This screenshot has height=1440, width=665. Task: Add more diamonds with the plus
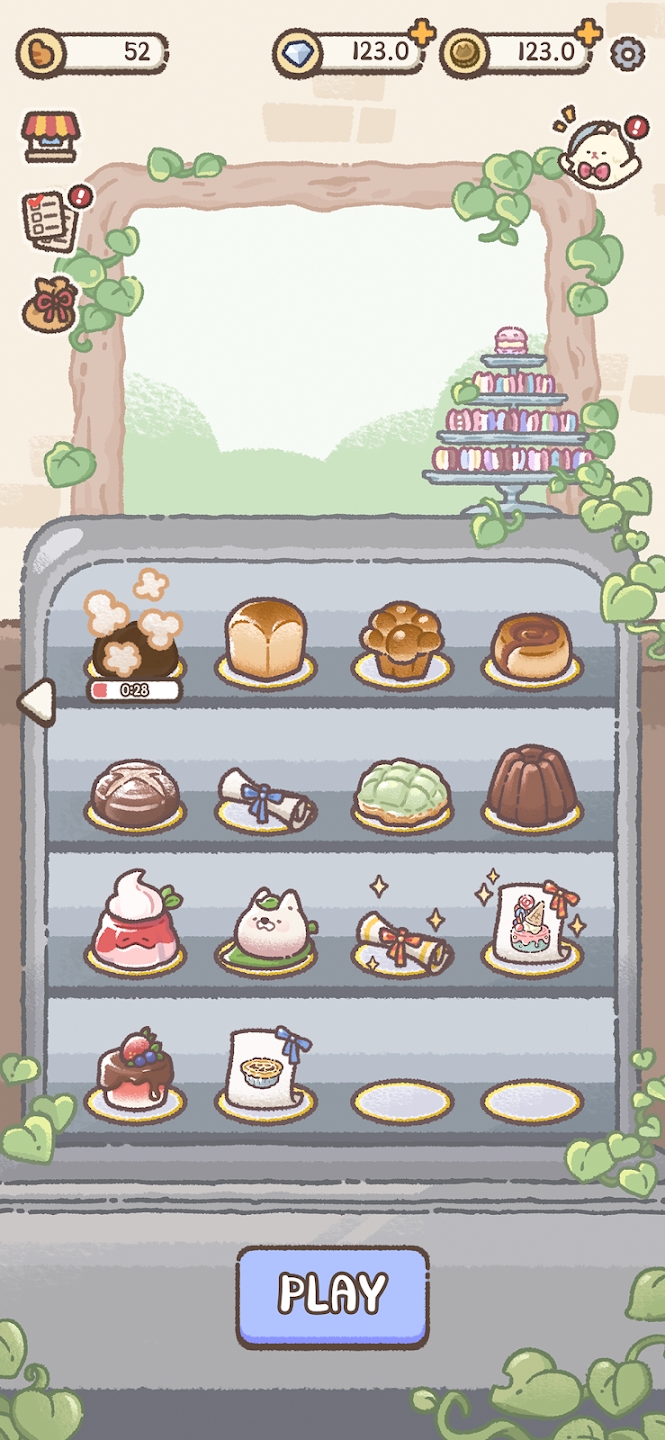click(423, 32)
